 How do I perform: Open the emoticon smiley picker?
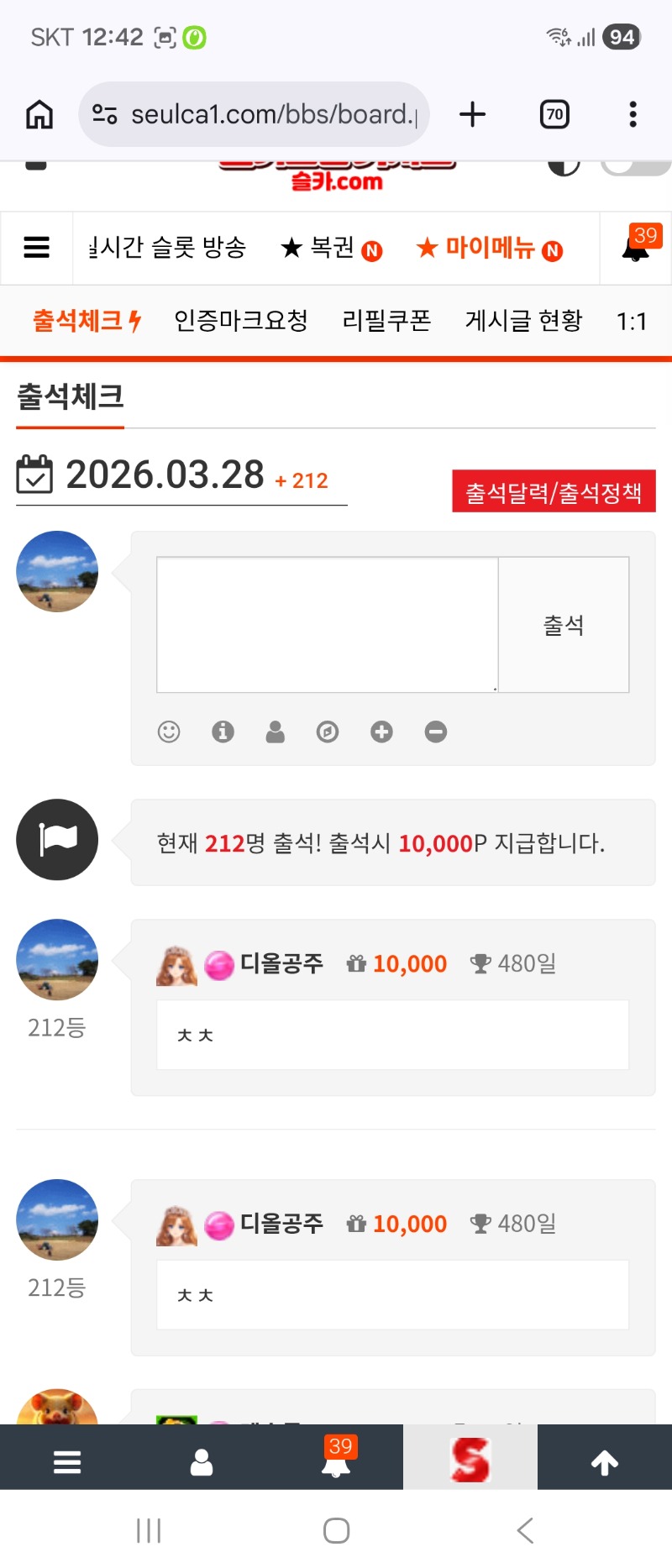169,732
